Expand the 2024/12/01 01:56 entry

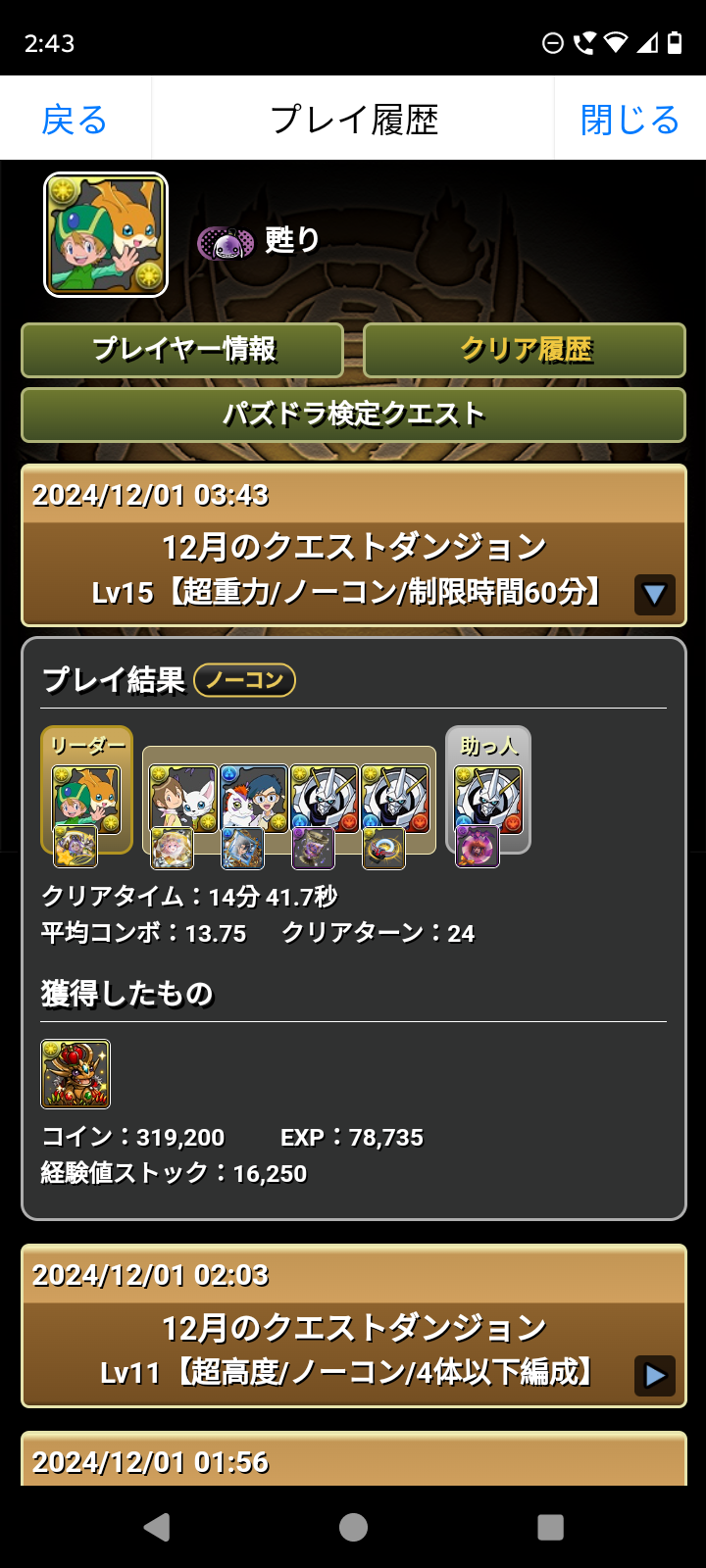(x=353, y=1460)
